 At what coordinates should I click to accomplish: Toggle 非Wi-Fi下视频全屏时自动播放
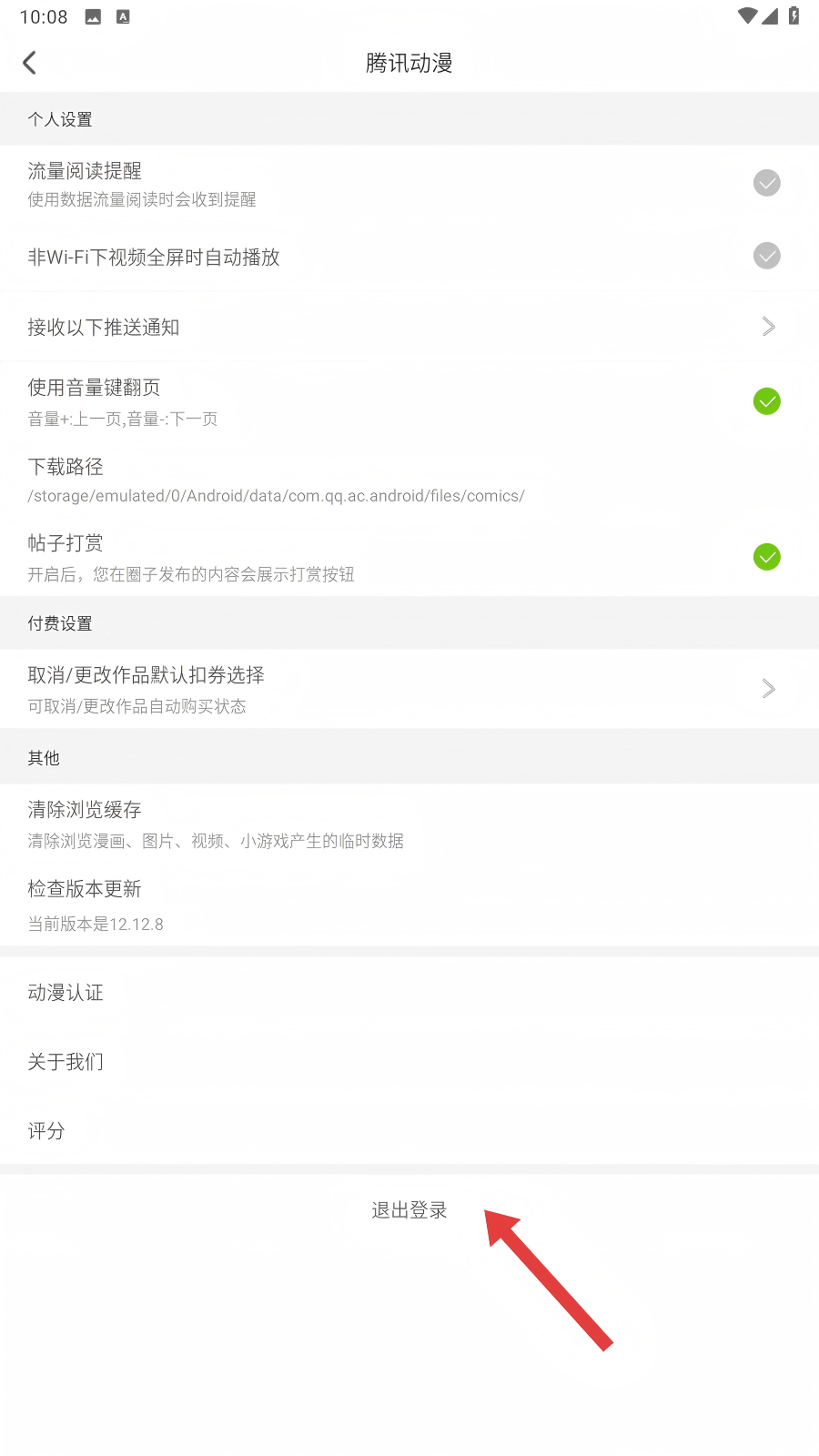pyautogui.click(x=766, y=256)
